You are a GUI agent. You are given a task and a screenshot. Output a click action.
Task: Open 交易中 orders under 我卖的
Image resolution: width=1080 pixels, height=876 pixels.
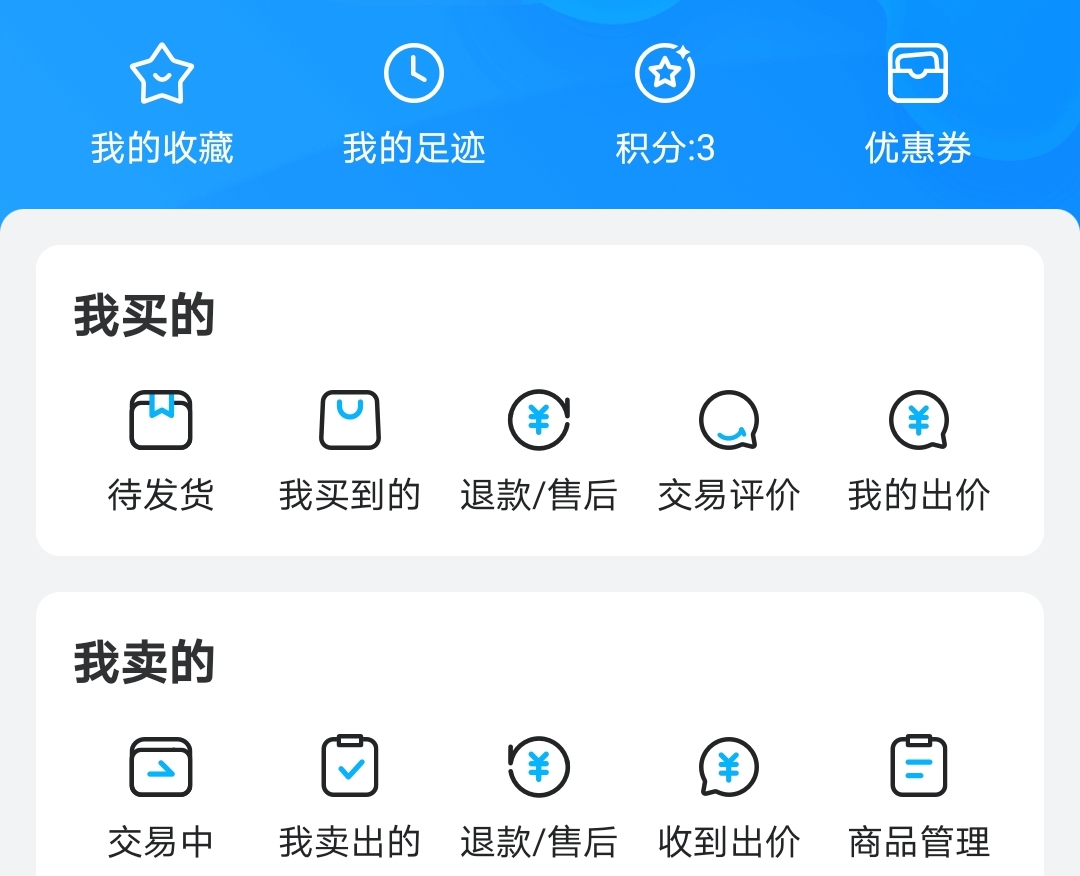click(x=161, y=795)
